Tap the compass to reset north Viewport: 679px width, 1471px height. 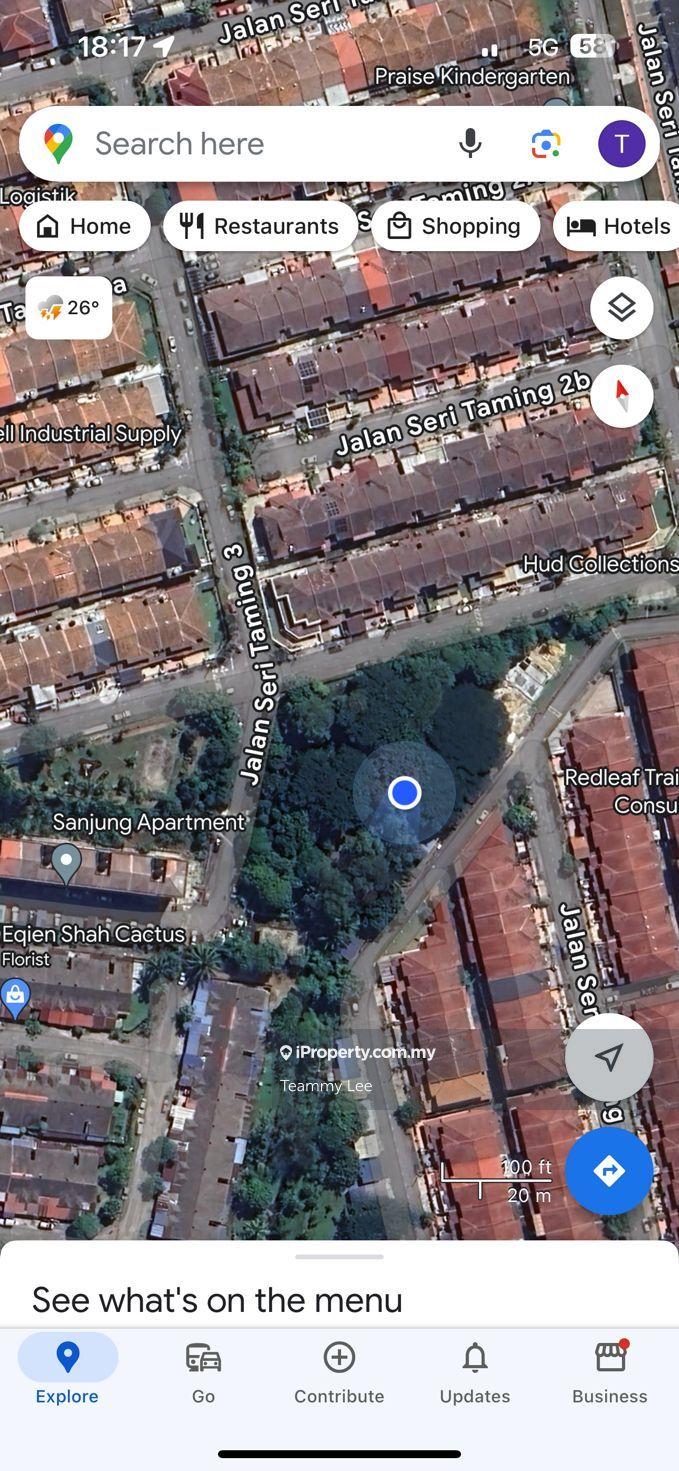621,396
